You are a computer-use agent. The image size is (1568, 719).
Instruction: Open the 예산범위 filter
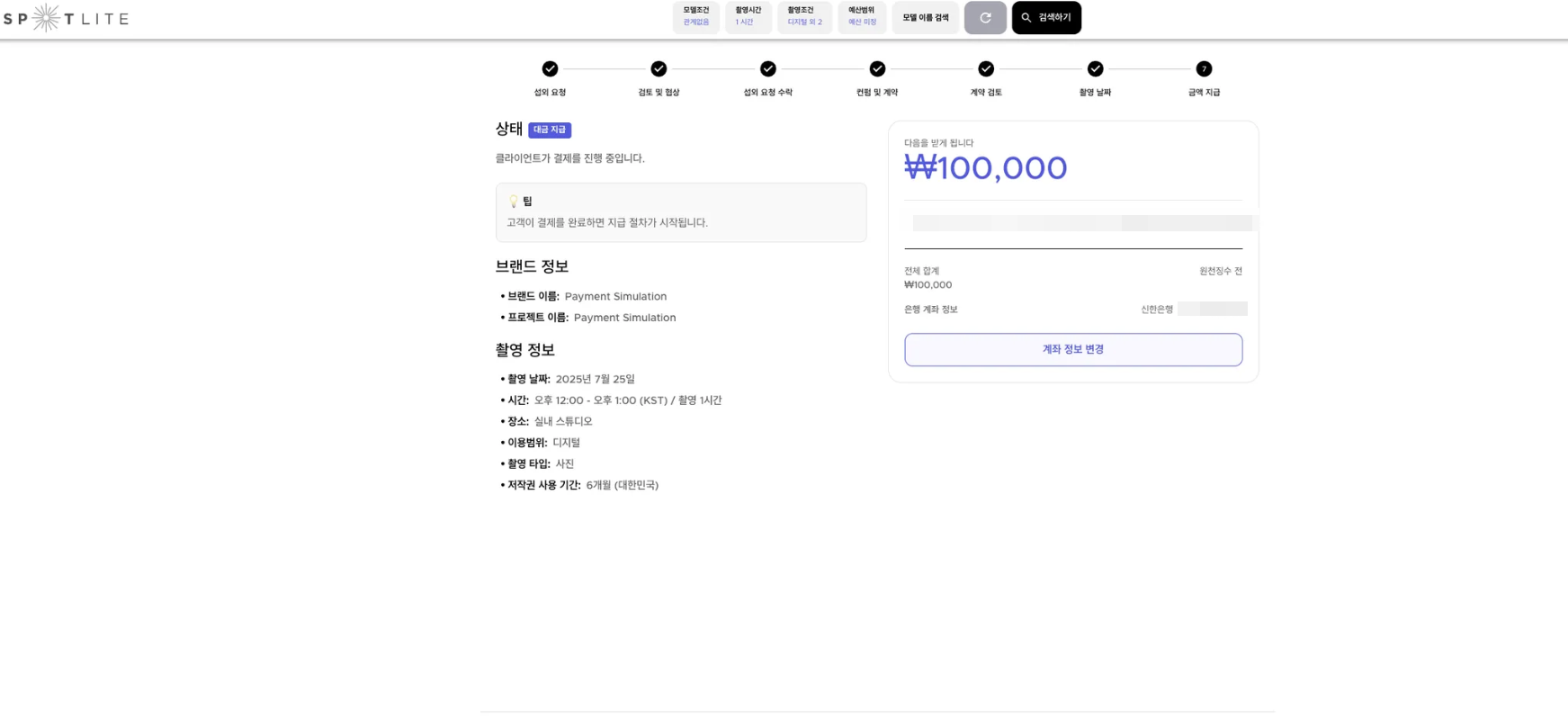862,17
